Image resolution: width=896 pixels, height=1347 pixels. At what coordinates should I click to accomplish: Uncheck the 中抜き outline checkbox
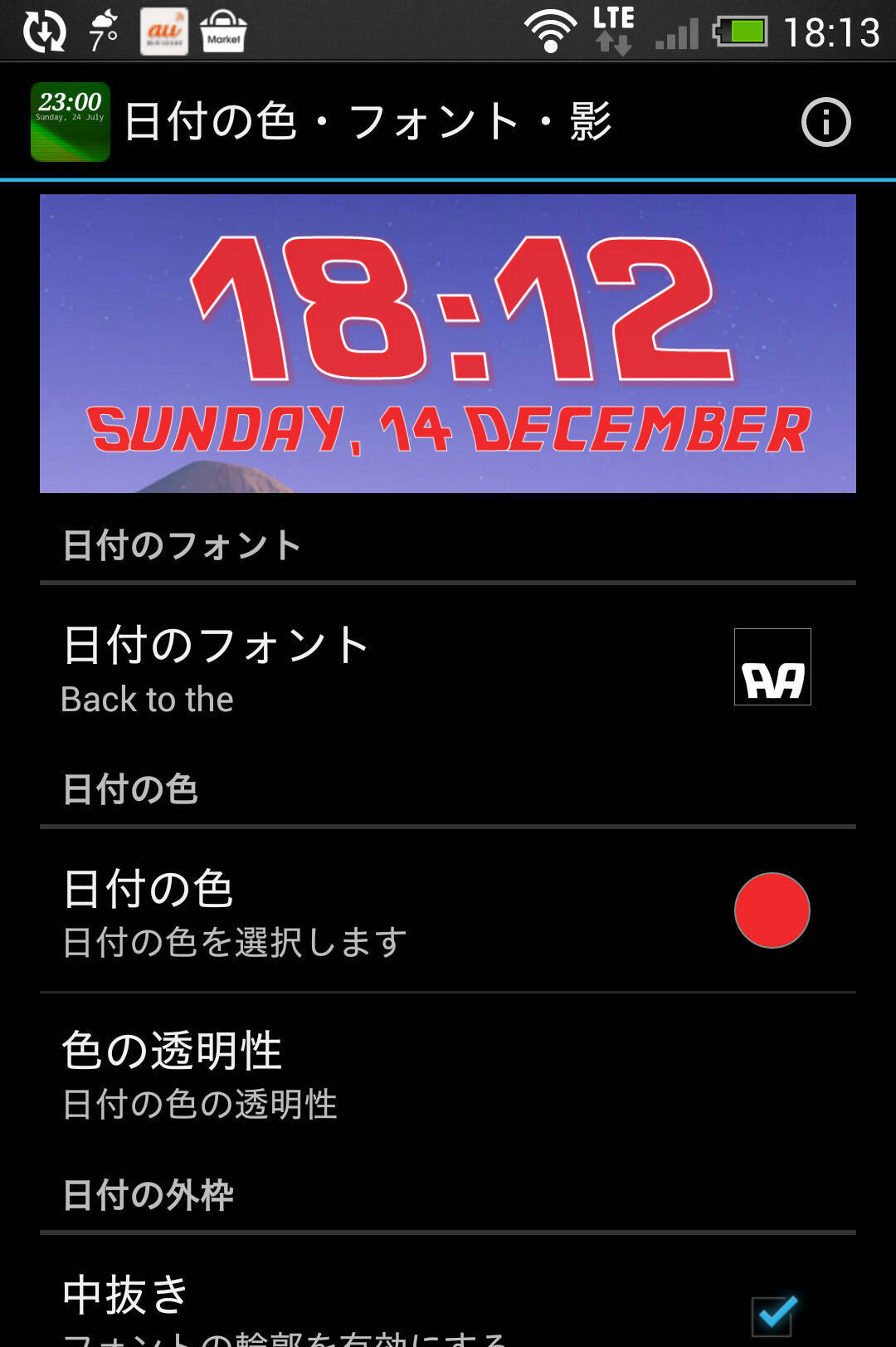(x=773, y=1315)
